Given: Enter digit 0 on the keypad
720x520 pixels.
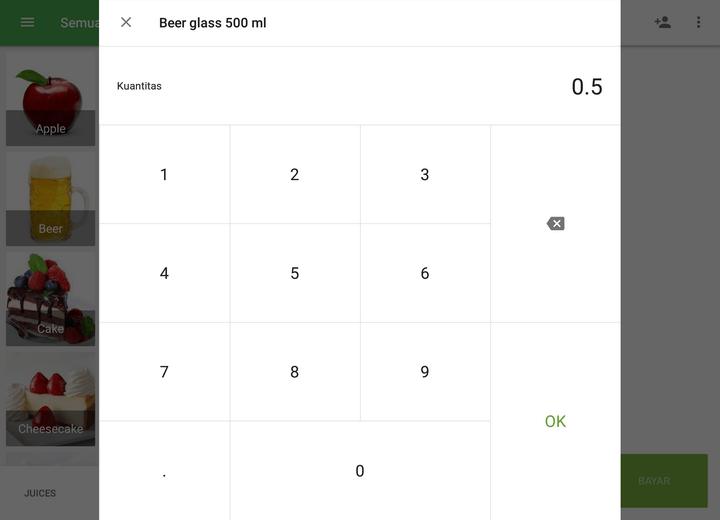Looking at the screenshot, I should (360, 471).
